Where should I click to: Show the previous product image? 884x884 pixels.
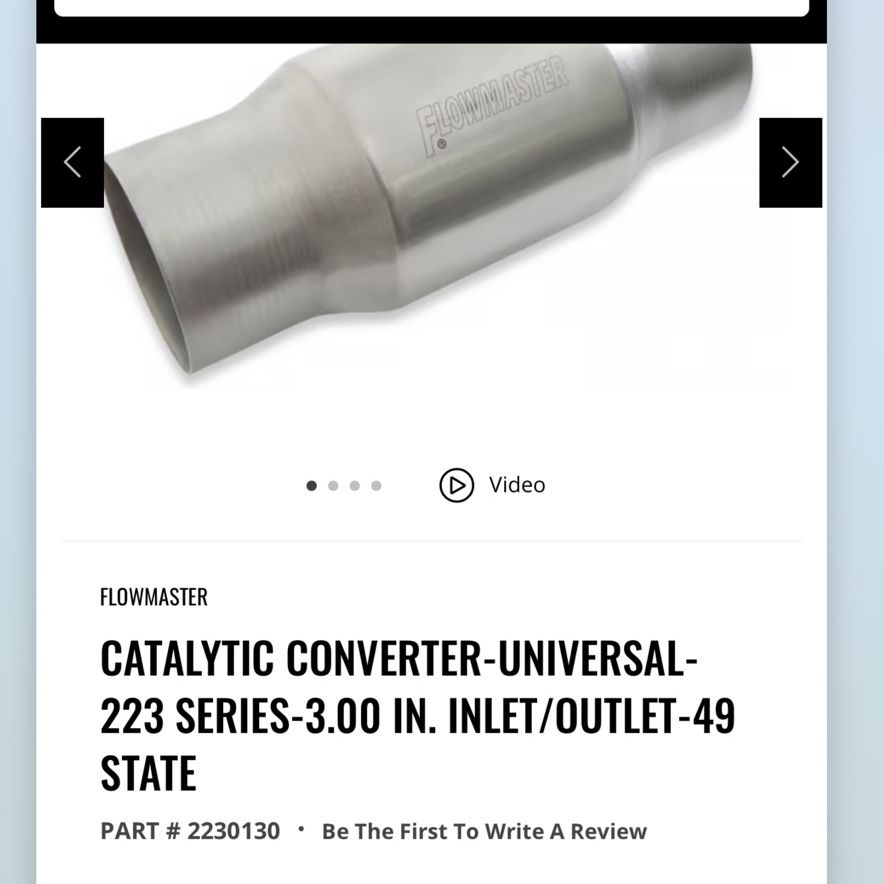[72, 162]
